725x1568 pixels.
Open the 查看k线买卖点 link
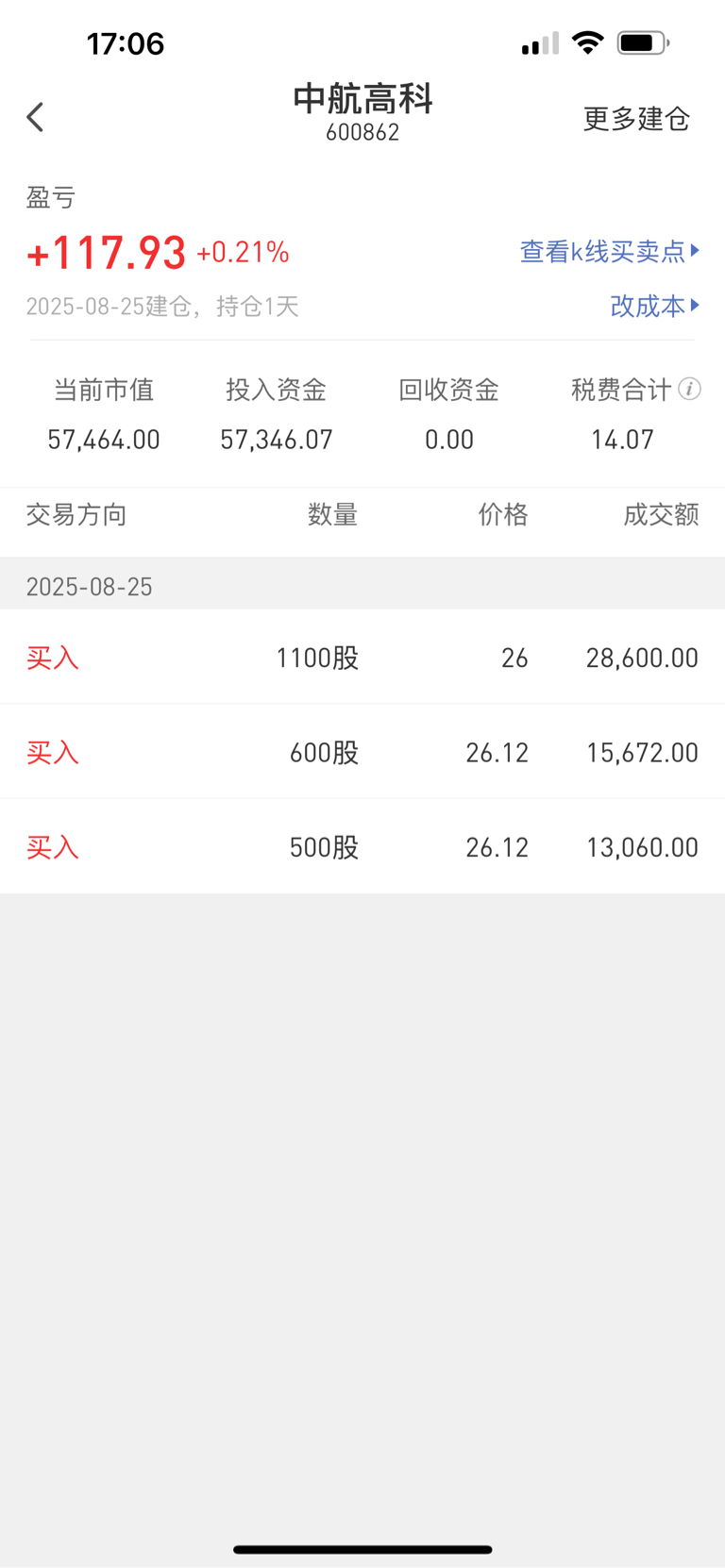[610, 251]
